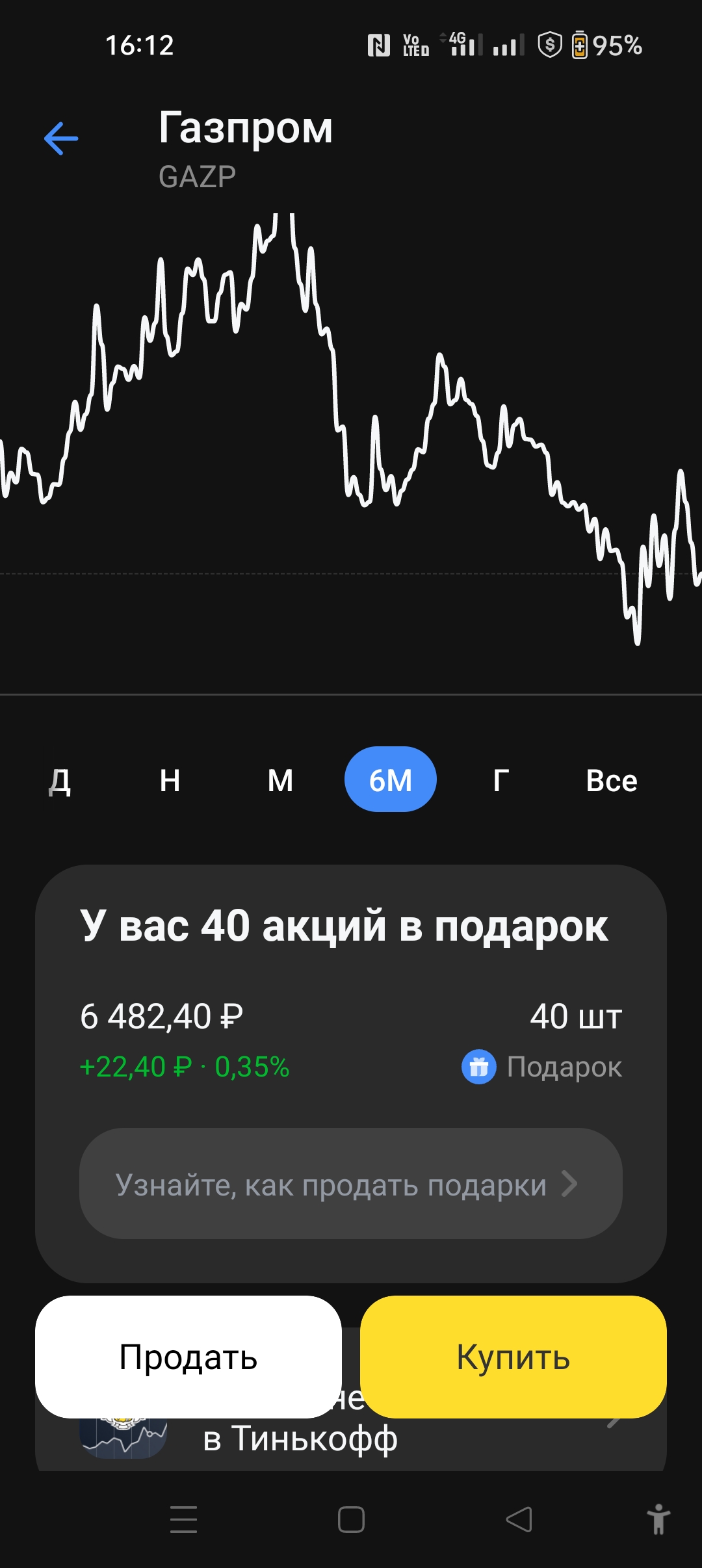Open recent apps from navigation bar
702x1568 pixels.
(183, 1519)
